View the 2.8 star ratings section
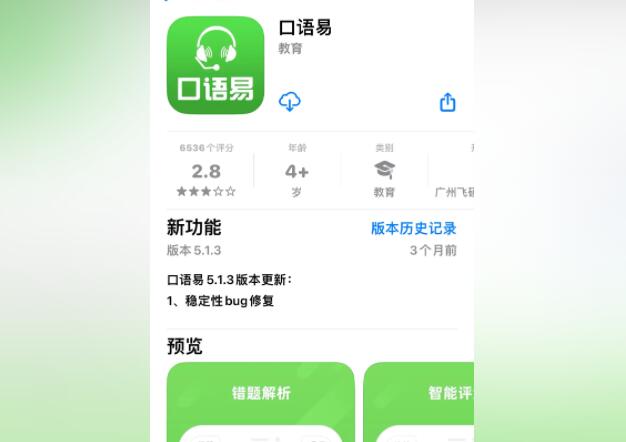Image resolution: width=626 pixels, height=442 pixels. pyautogui.click(x=207, y=171)
